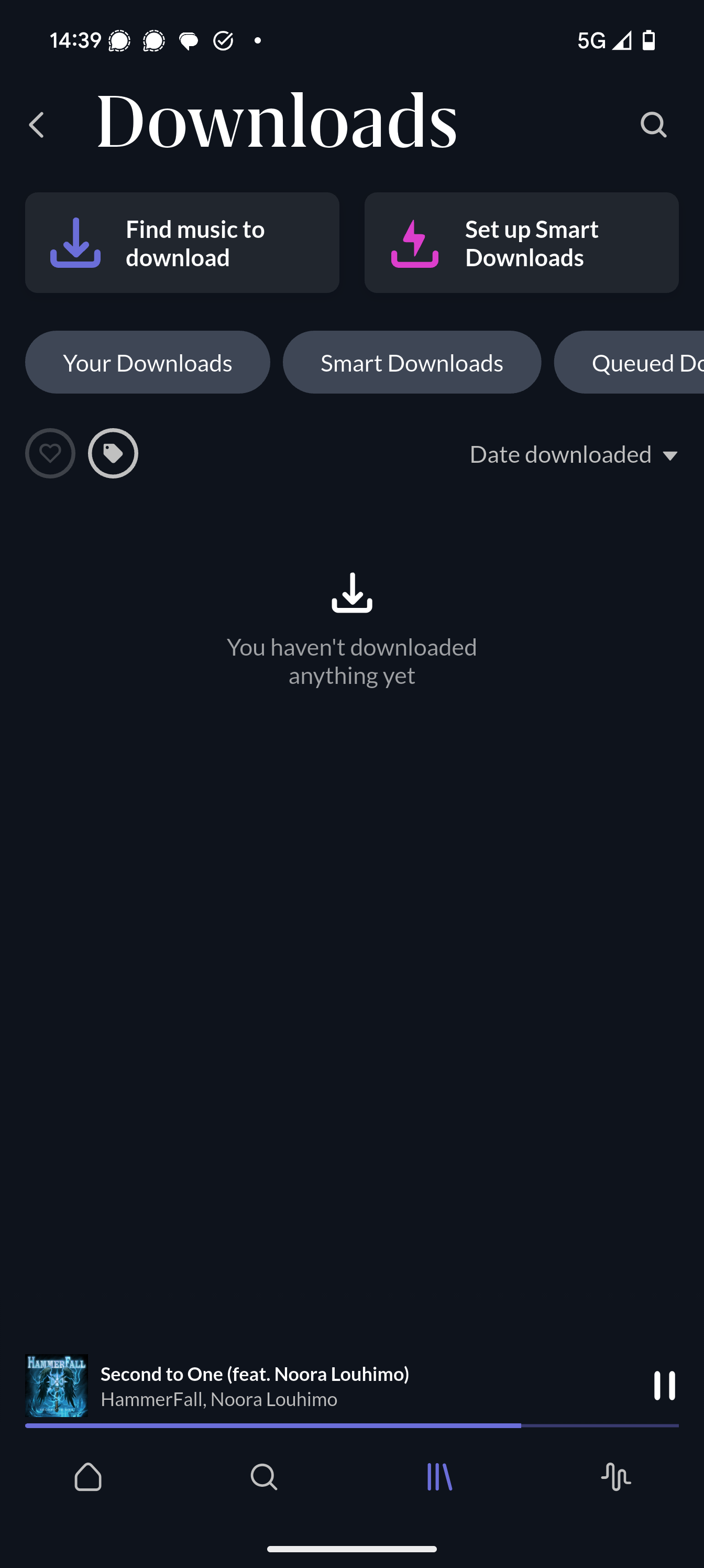Screen dimensions: 704x1568
Task: Open the Second to One mini player
Action: point(304,1386)
